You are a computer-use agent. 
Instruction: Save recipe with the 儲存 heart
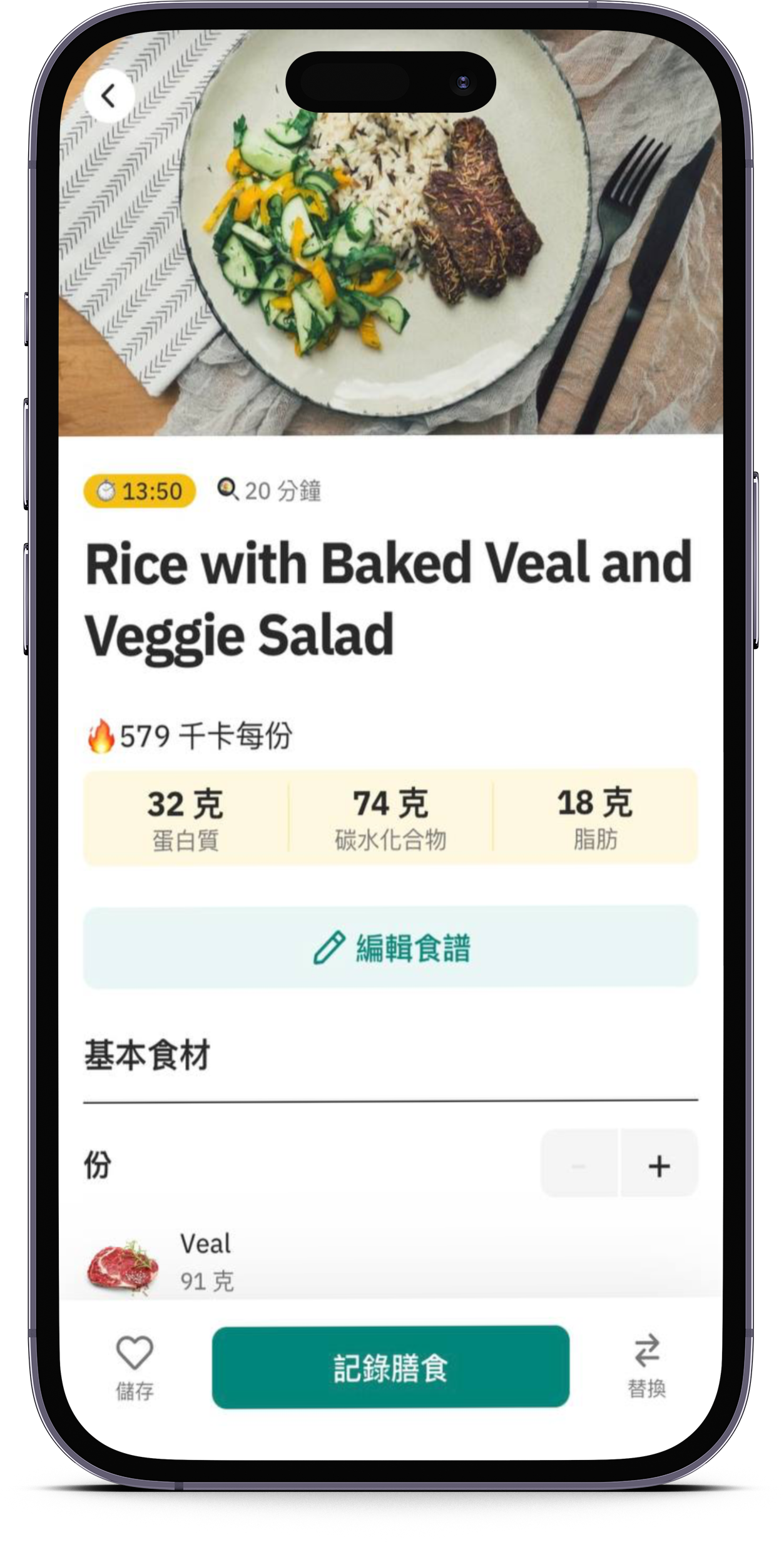coord(135,1366)
